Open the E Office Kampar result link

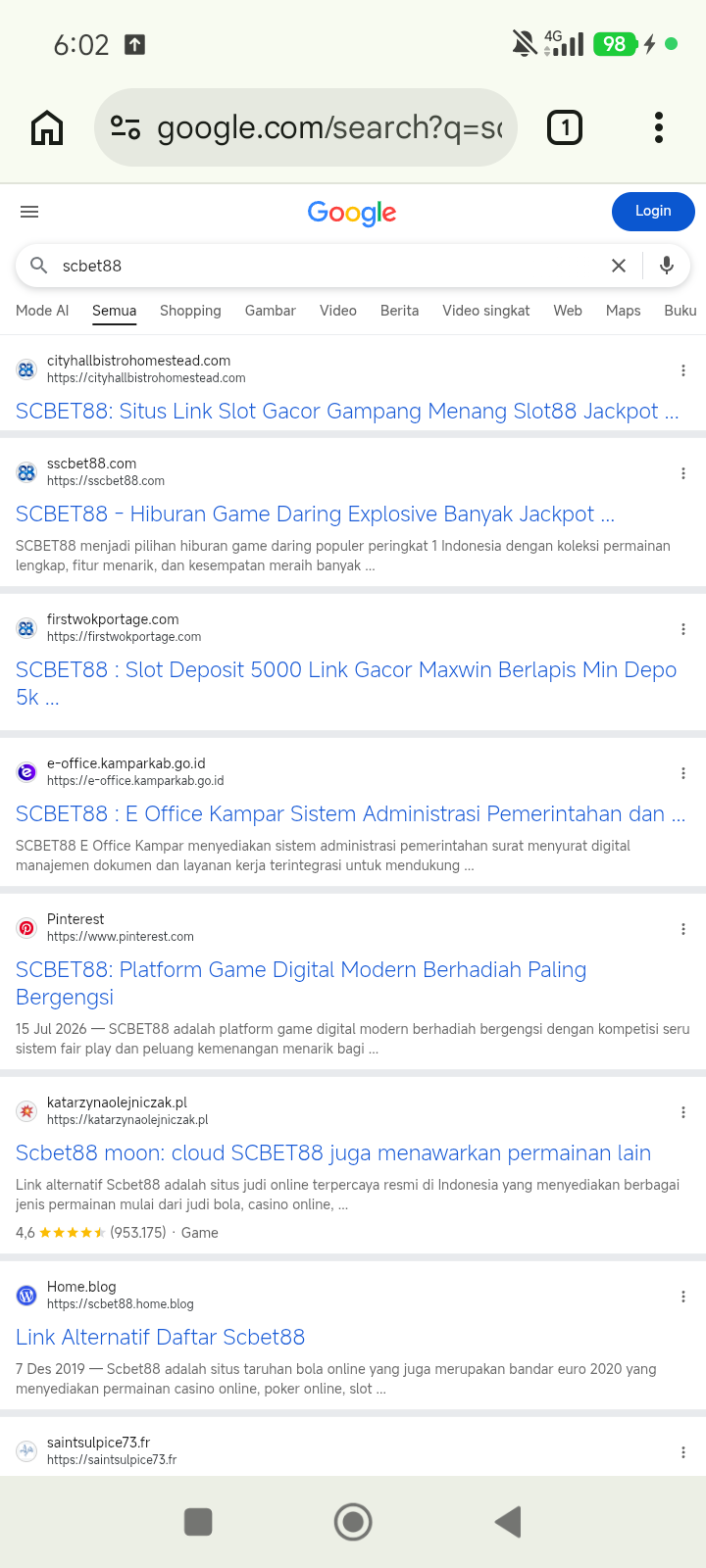point(350,813)
